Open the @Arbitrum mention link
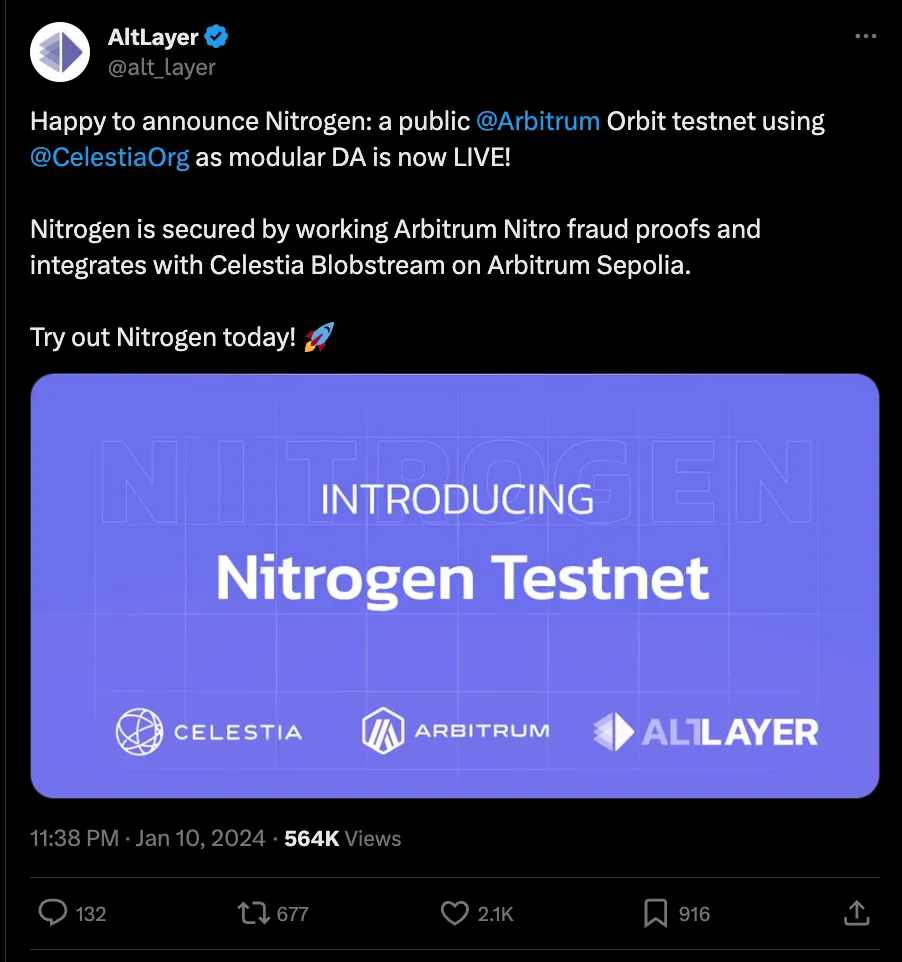The width and height of the screenshot is (902, 962). click(538, 122)
